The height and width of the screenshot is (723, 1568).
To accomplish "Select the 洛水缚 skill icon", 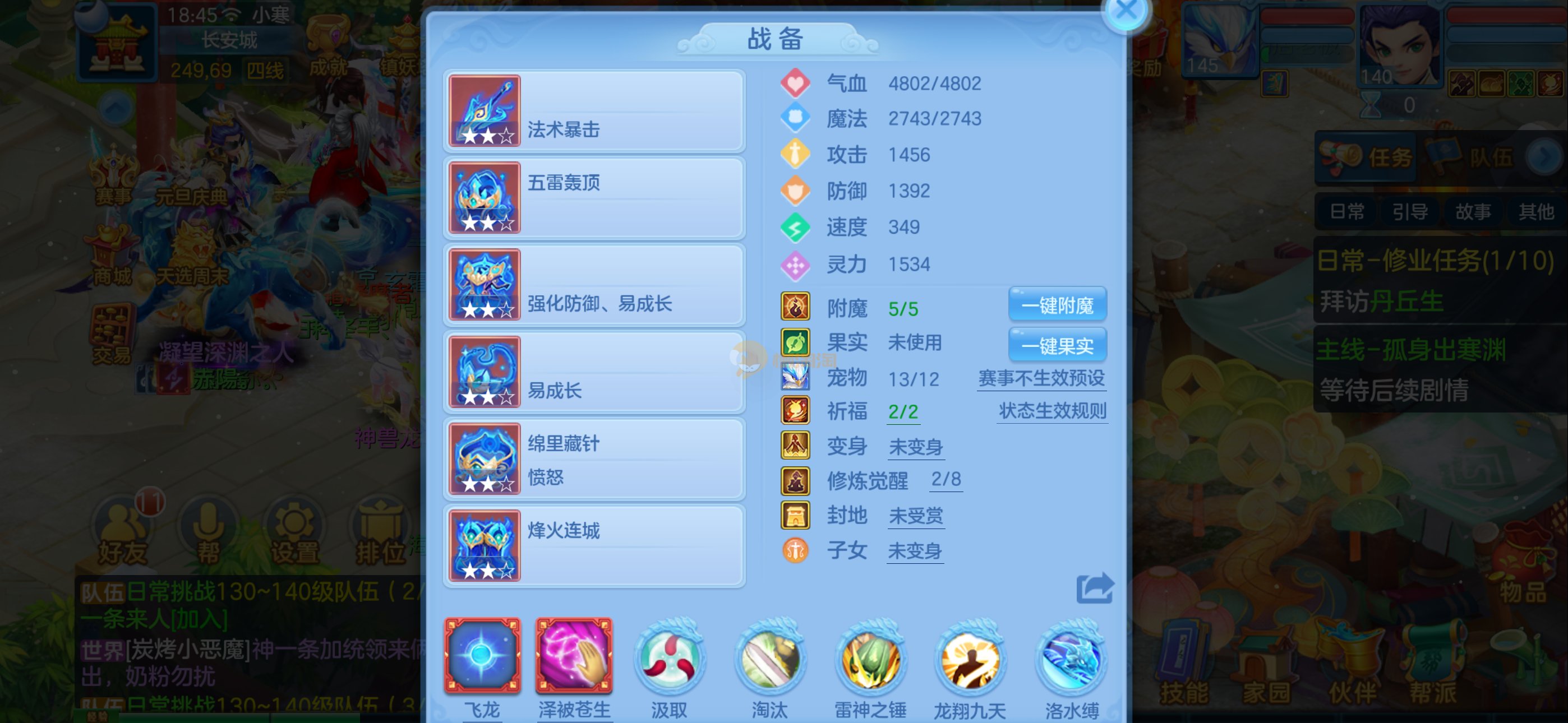I will point(1071,659).
